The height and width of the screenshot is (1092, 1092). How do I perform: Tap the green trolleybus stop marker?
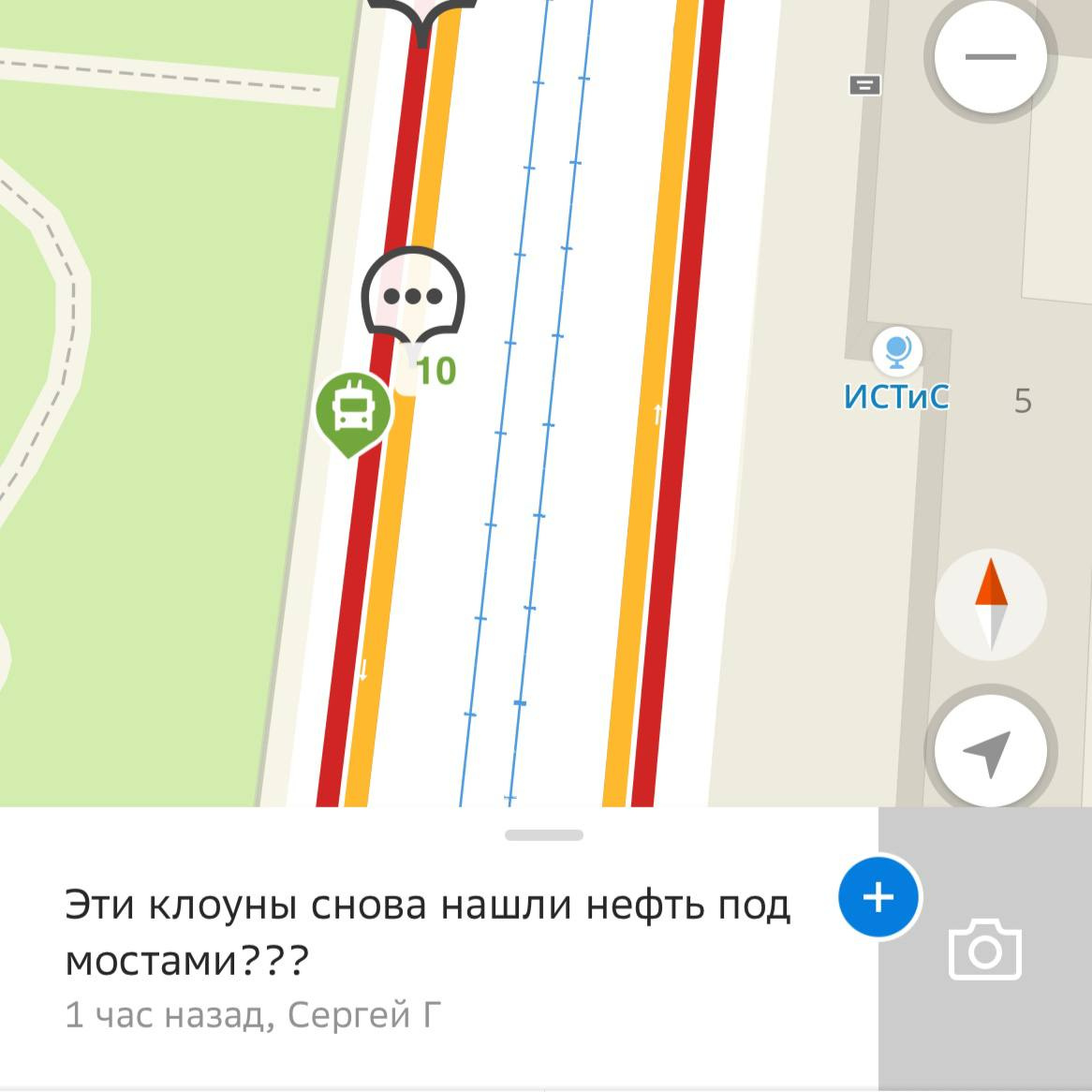[x=352, y=409]
